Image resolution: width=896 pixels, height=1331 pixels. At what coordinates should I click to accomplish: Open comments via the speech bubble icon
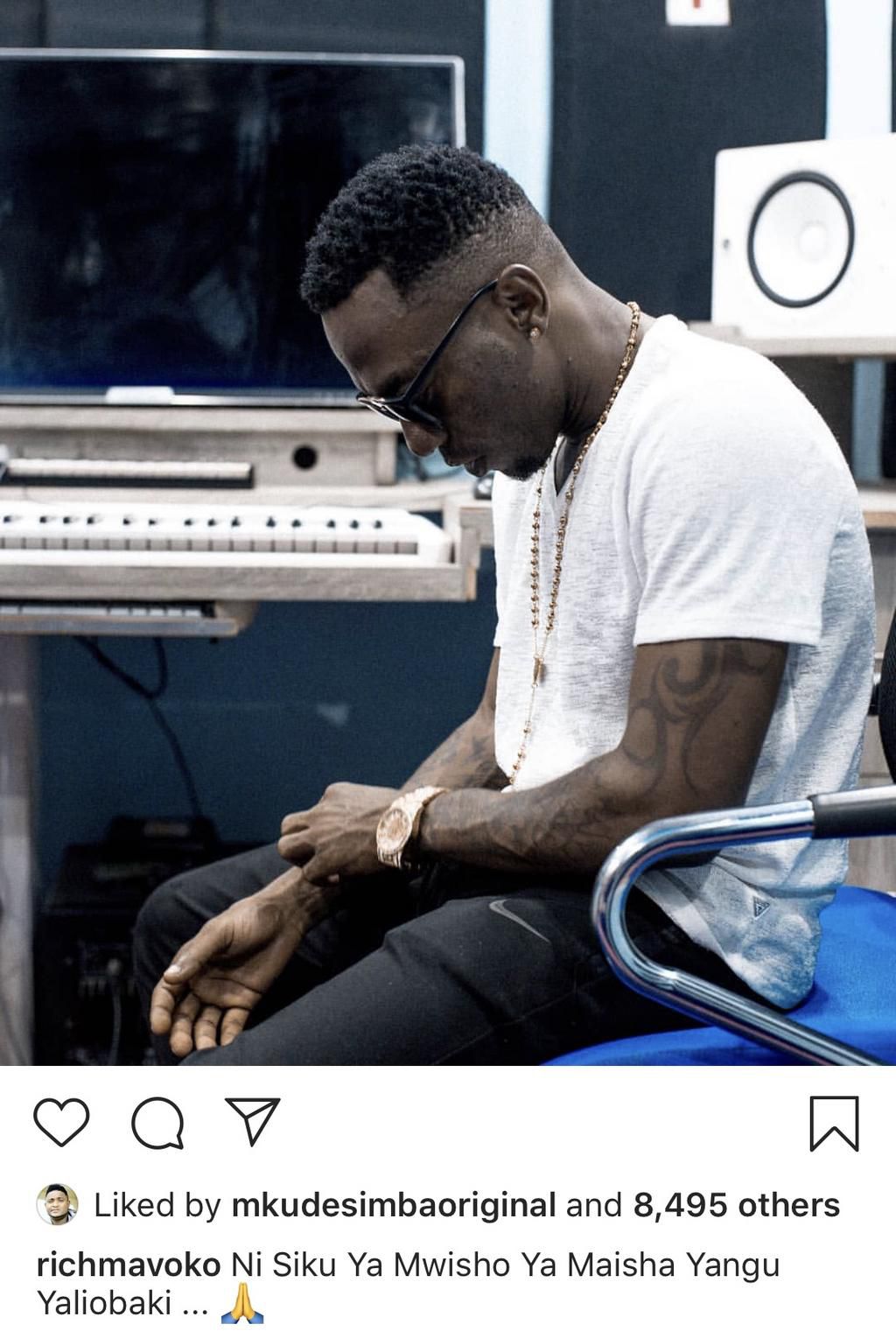click(157, 1123)
